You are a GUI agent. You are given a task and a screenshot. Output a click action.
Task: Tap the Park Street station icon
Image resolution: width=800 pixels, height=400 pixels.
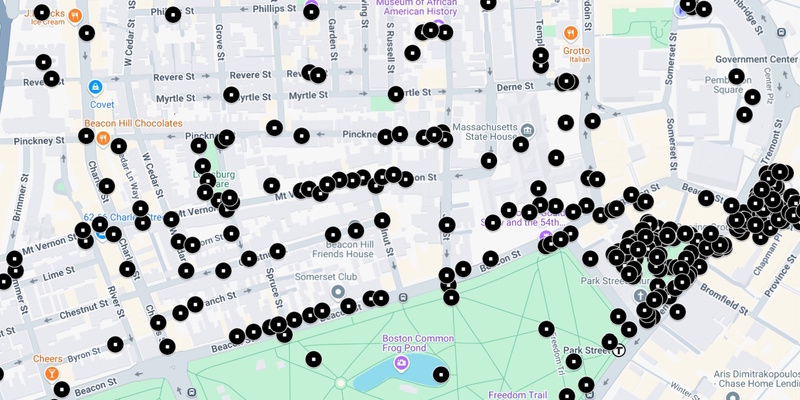[x=620, y=350]
